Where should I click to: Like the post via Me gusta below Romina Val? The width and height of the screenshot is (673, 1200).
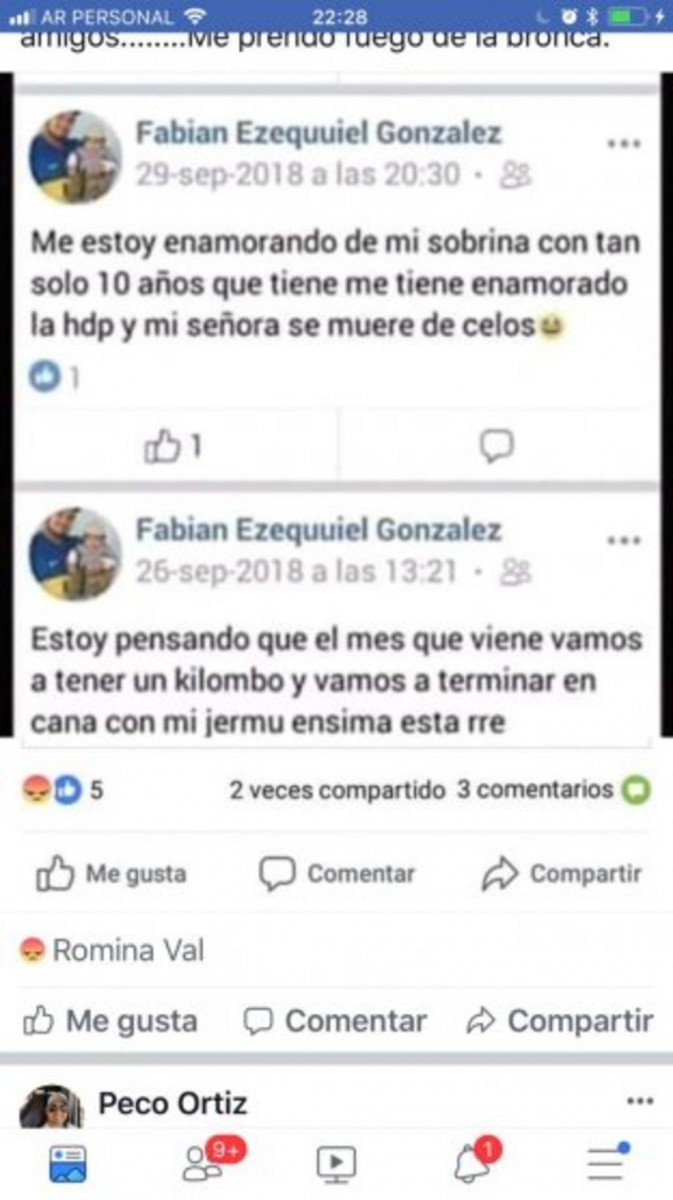[111, 1021]
